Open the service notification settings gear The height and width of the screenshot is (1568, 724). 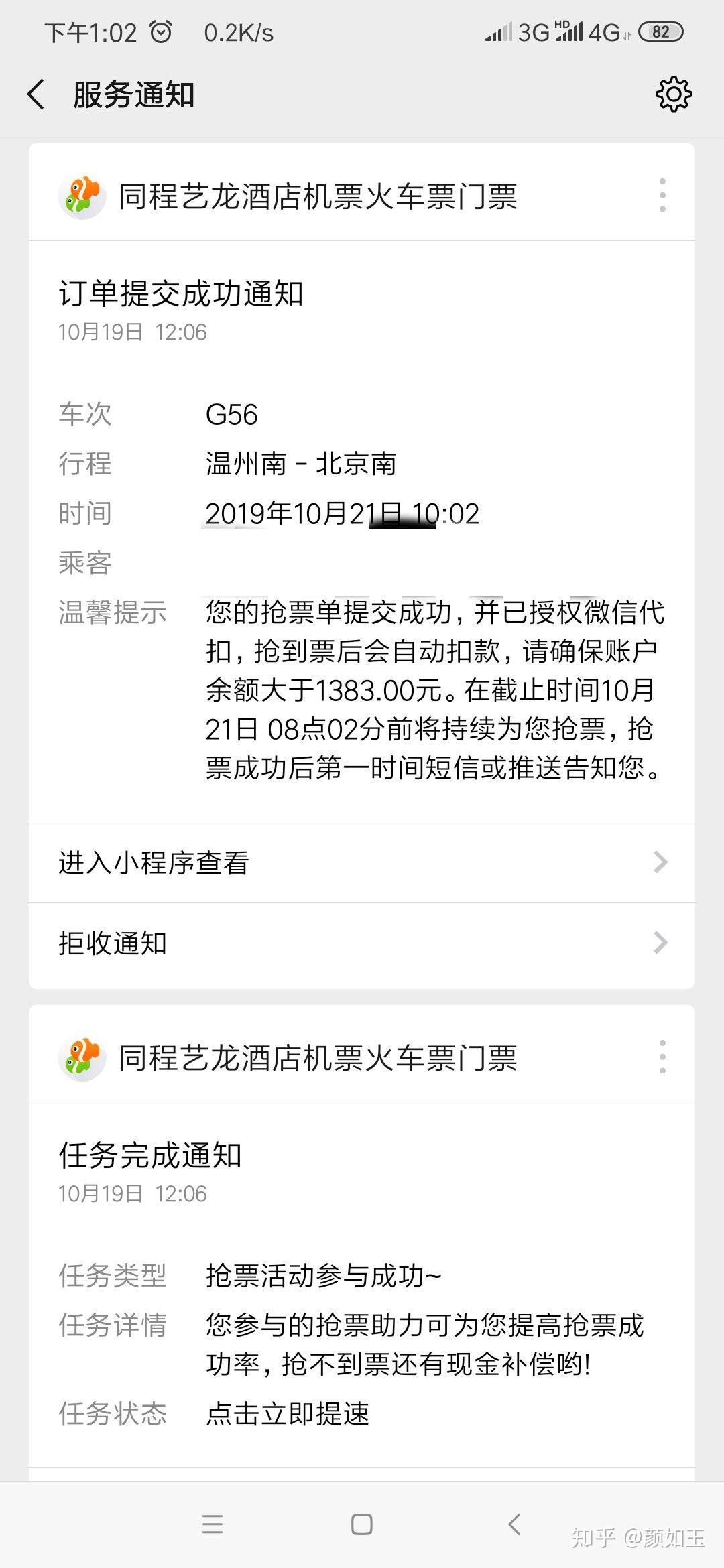click(673, 94)
